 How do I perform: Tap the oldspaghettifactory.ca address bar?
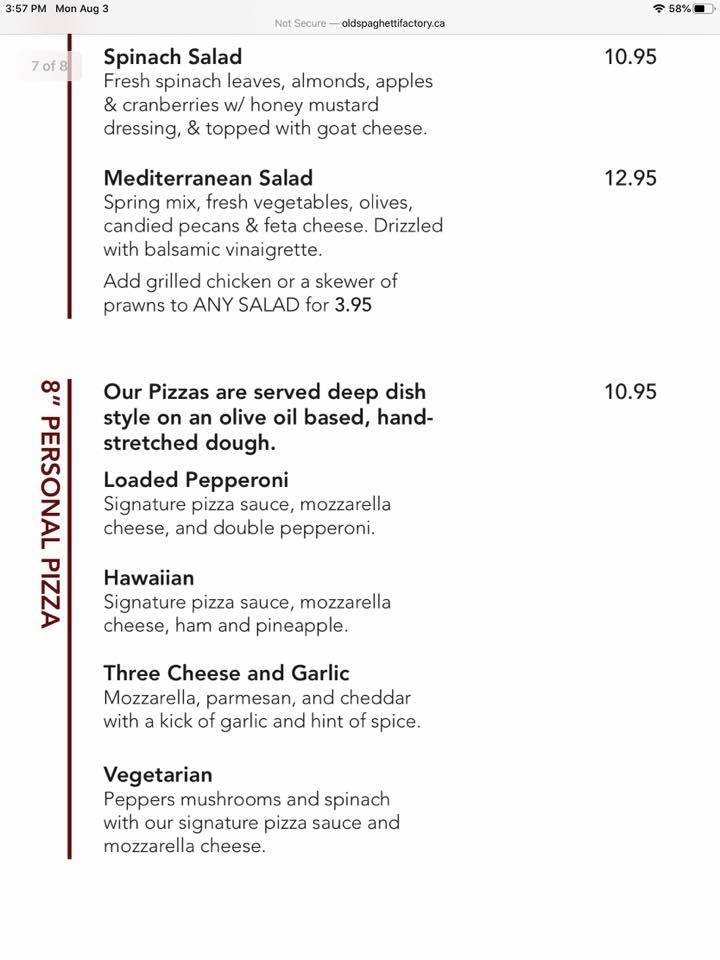pyautogui.click(x=361, y=23)
